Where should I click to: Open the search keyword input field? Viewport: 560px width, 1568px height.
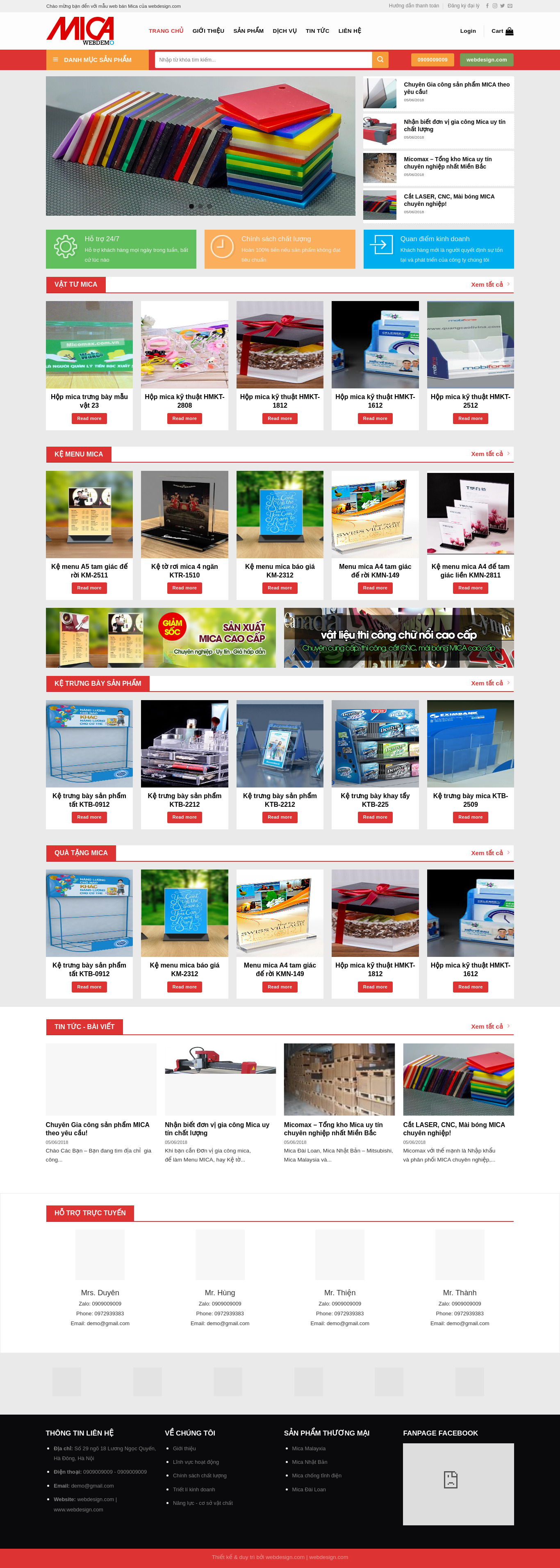coord(263,59)
